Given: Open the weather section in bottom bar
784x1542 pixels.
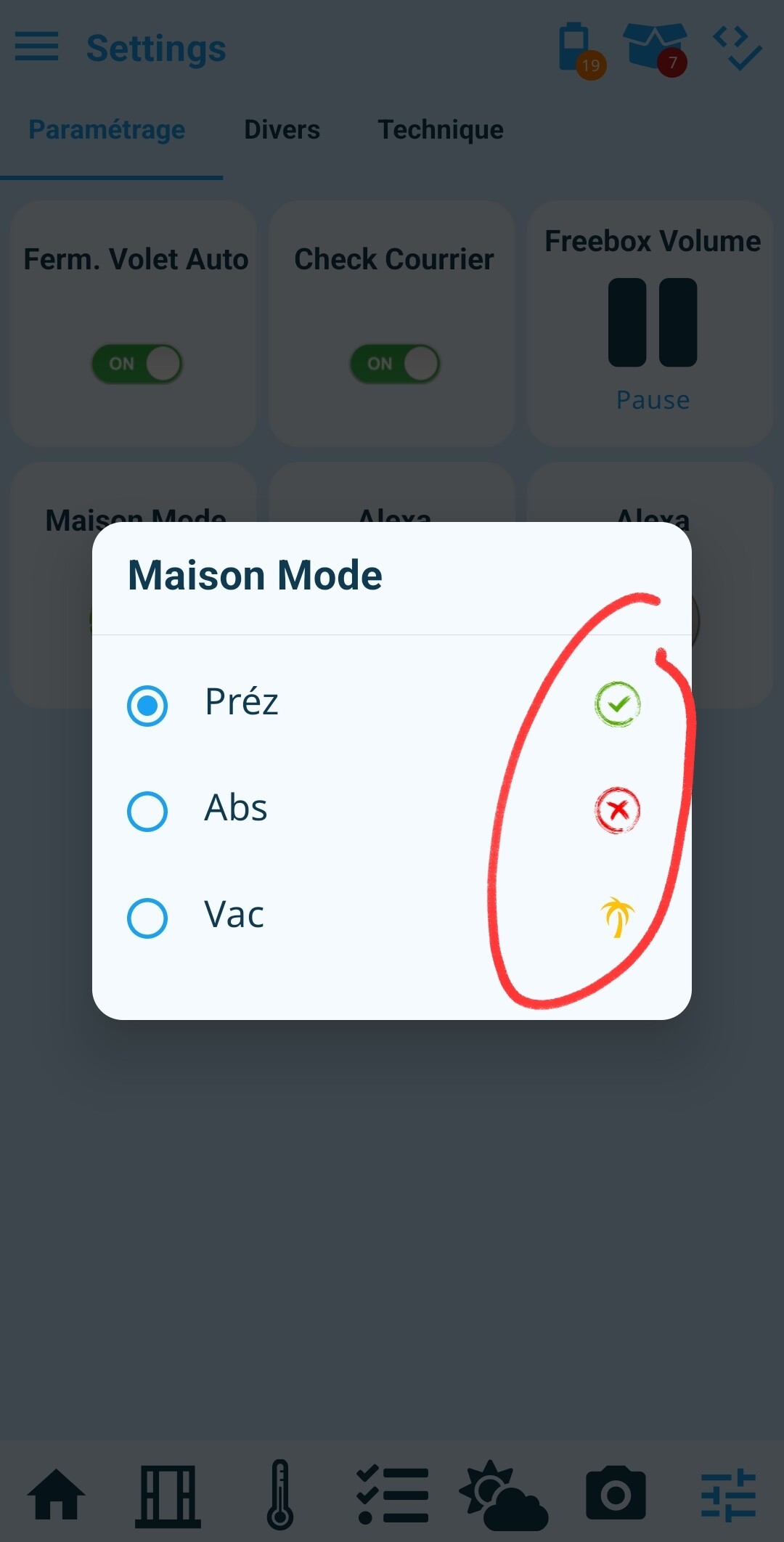Looking at the screenshot, I should [x=503, y=1496].
